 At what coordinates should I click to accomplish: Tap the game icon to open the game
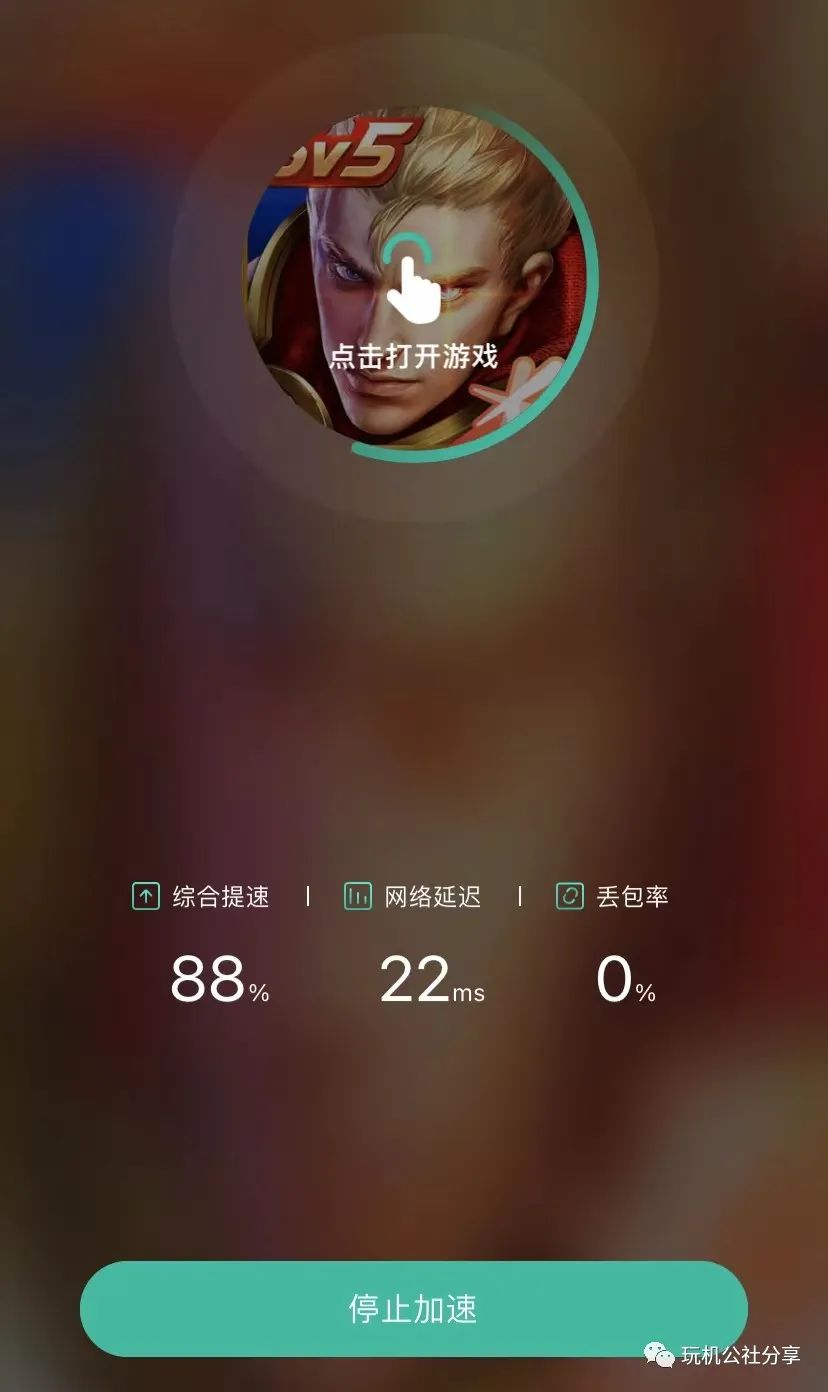coord(414,280)
